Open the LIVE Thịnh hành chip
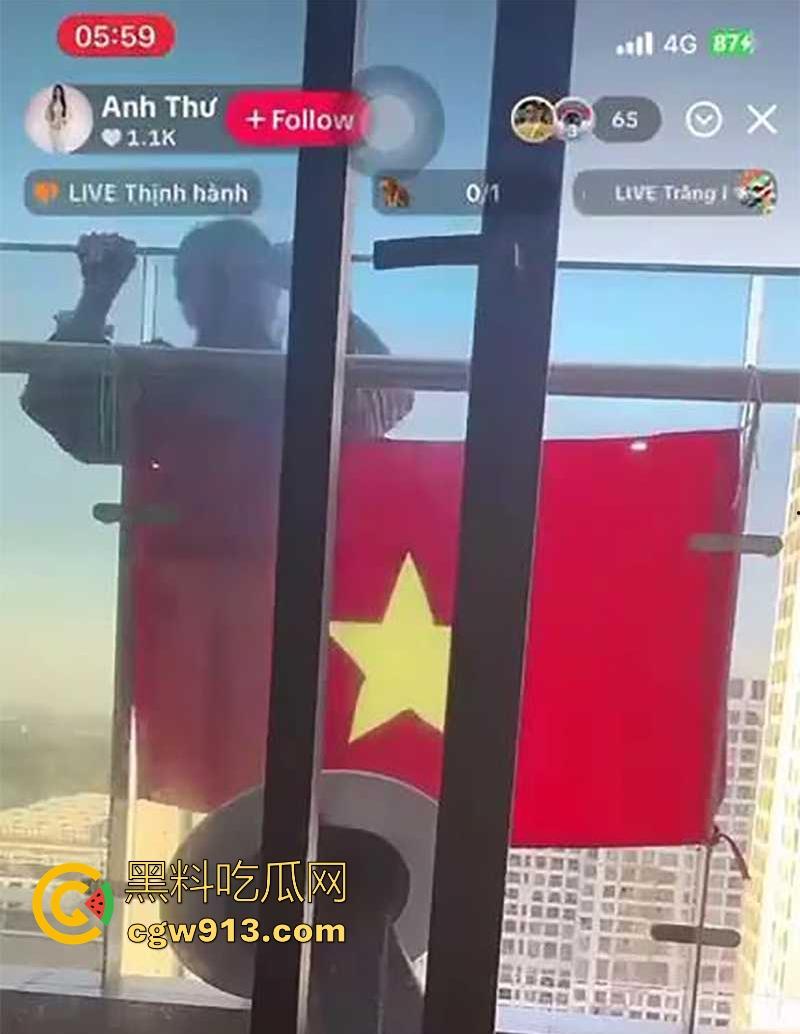The image size is (800, 1034). tap(143, 193)
